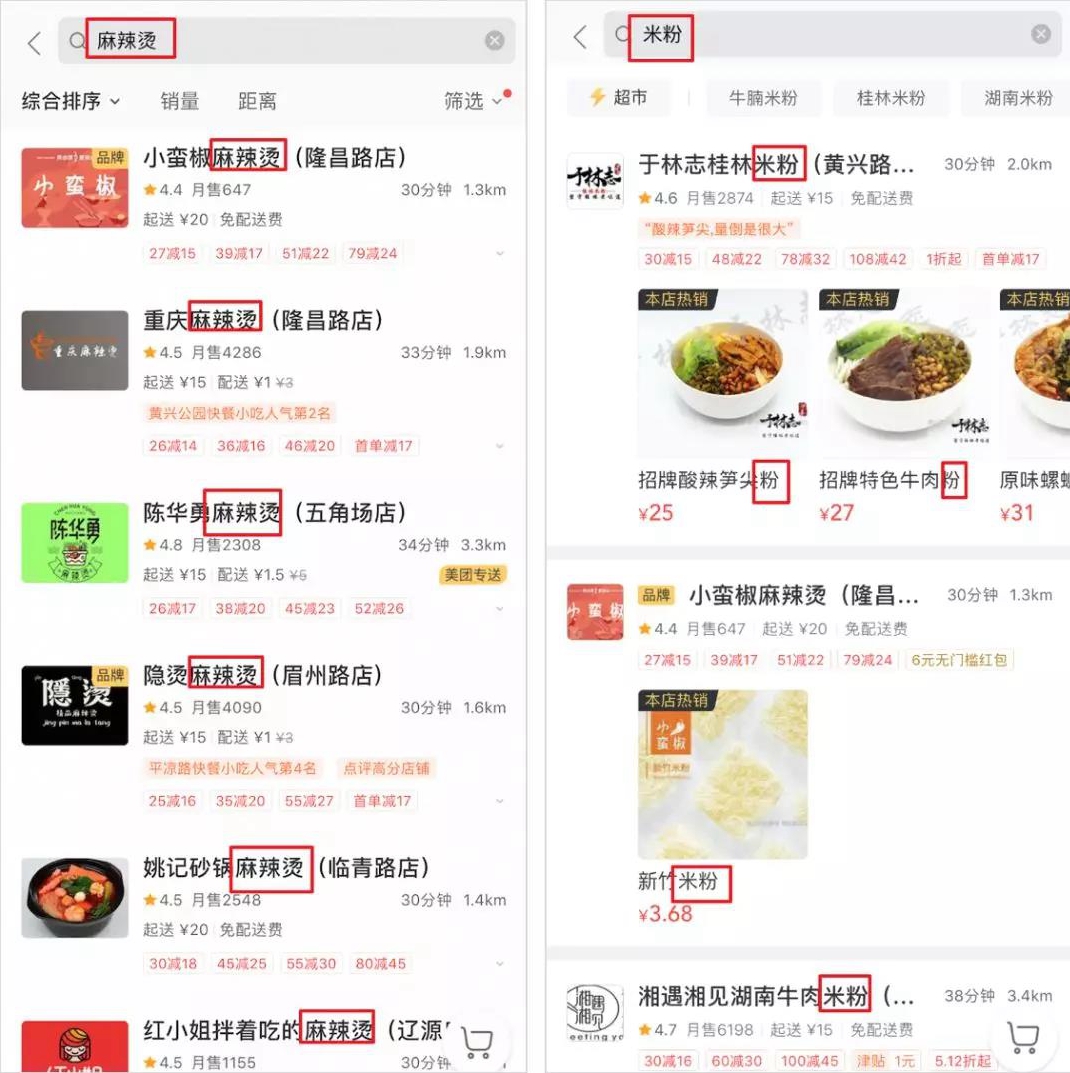1070x1073 pixels.
Task: Open 陈华勇麻辣烫（五角场店）
Action: pos(275,514)
